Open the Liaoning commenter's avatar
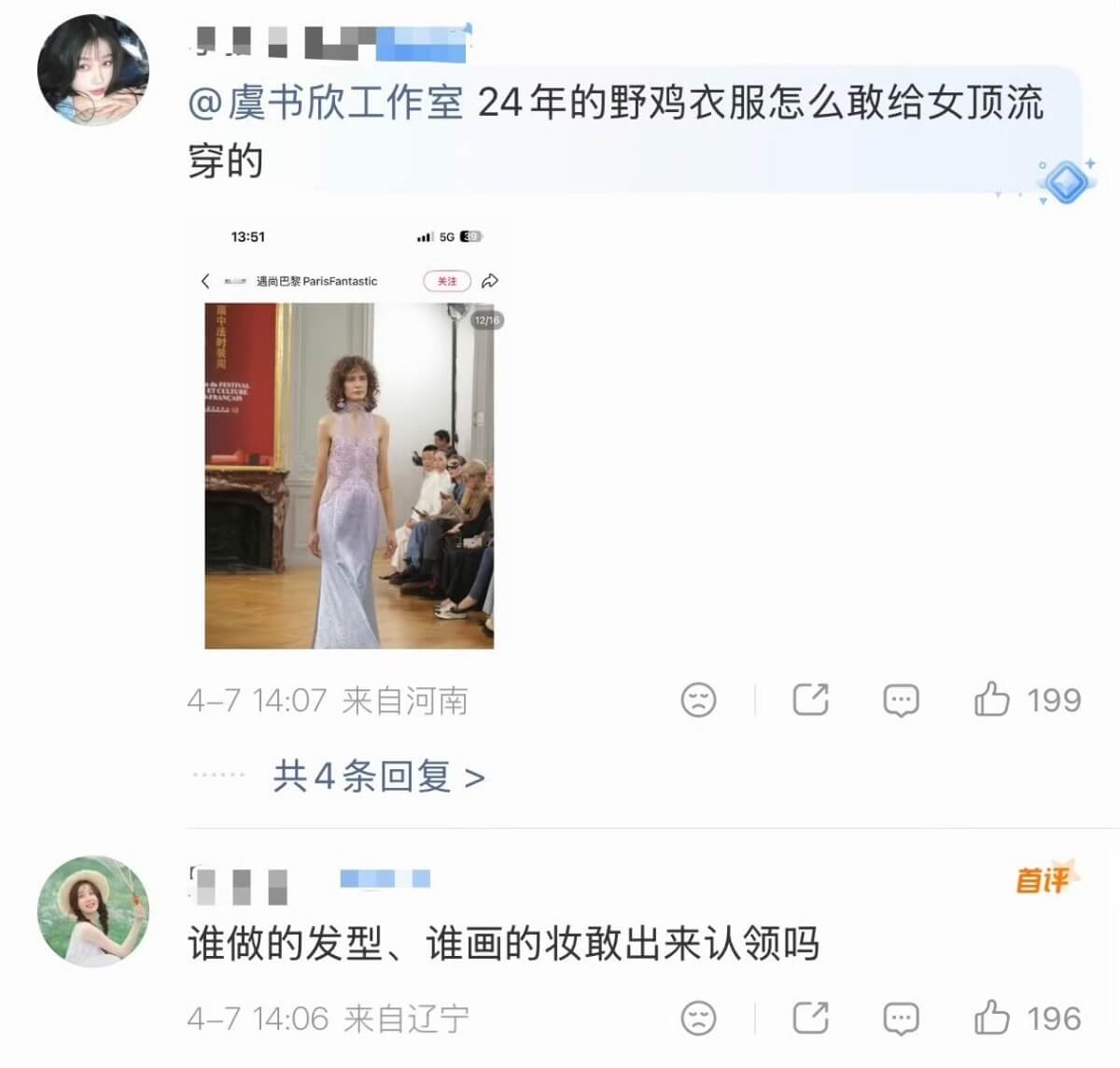The height and width of the screenshot is (1068, 1120). pyautogui.click(x=92, y=911)
